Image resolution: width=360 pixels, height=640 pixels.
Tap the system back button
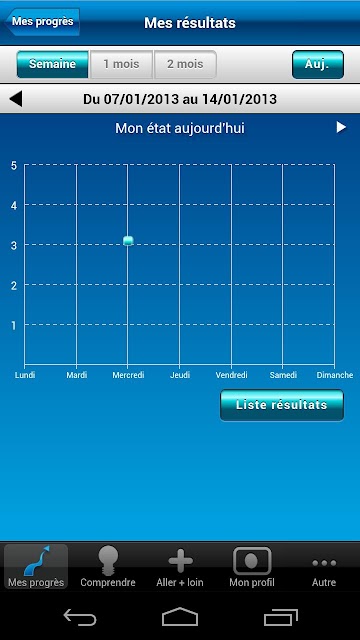(80, 617)
